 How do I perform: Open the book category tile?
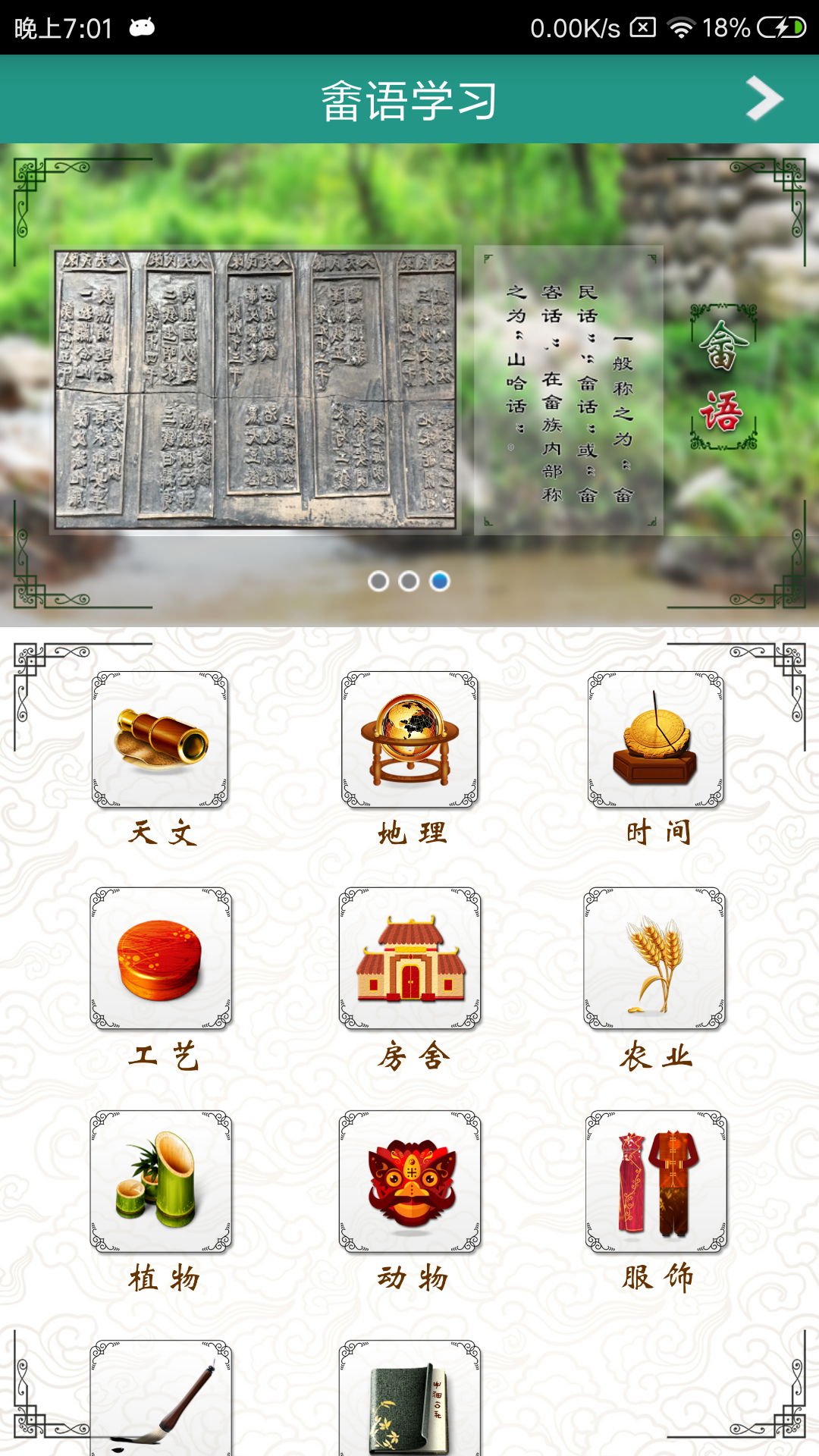pyautogui.click(x=409, y=1399)
